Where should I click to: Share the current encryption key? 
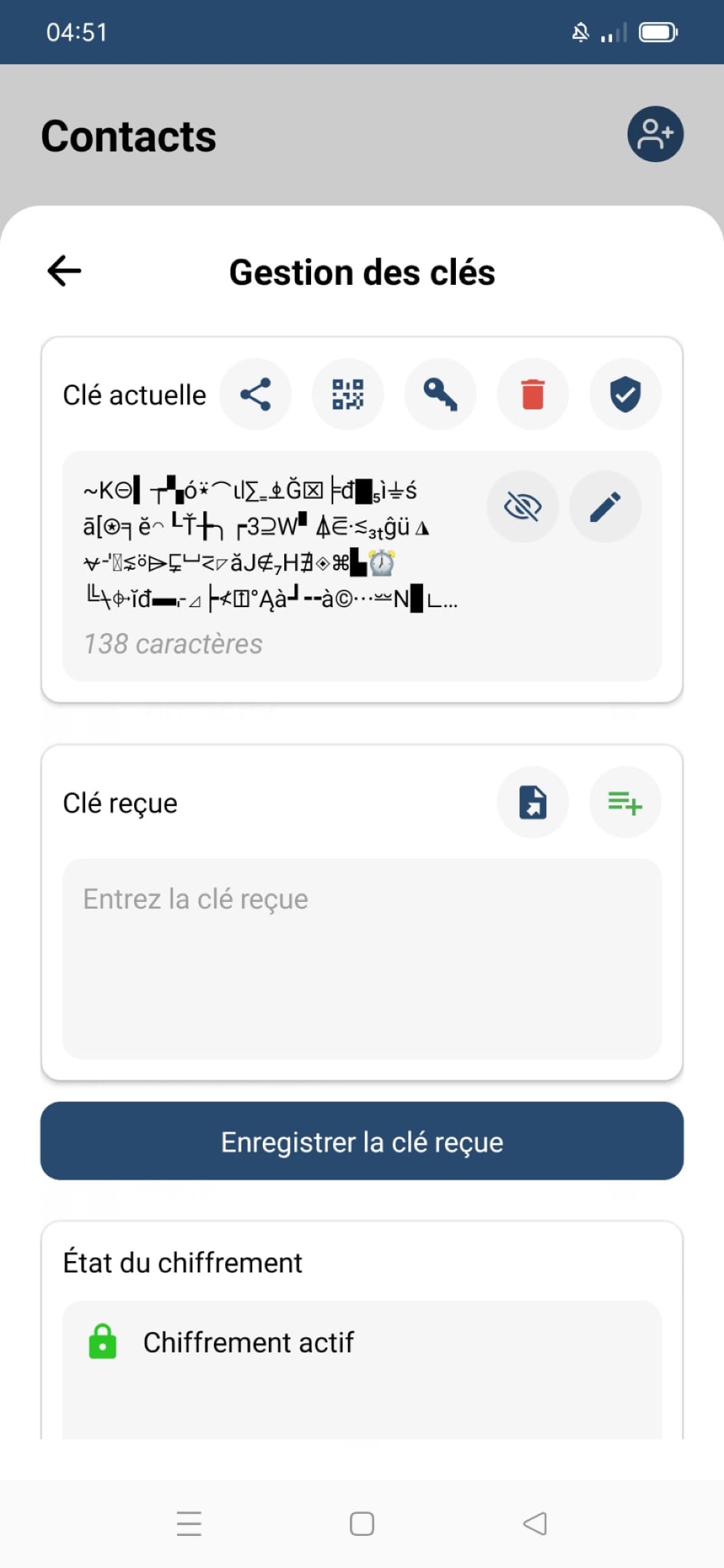255,394
